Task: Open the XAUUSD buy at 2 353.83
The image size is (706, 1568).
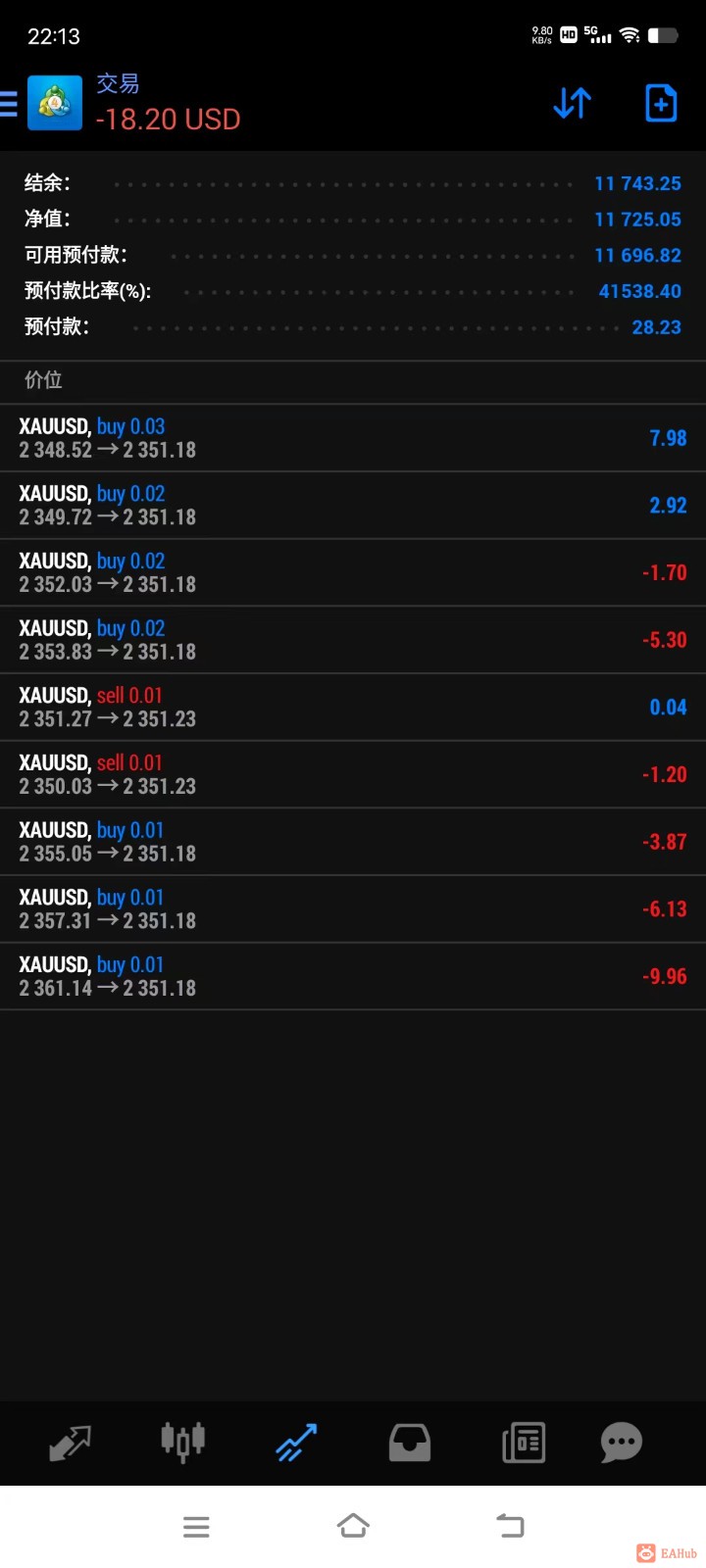Action: click(x=353, y=640)
